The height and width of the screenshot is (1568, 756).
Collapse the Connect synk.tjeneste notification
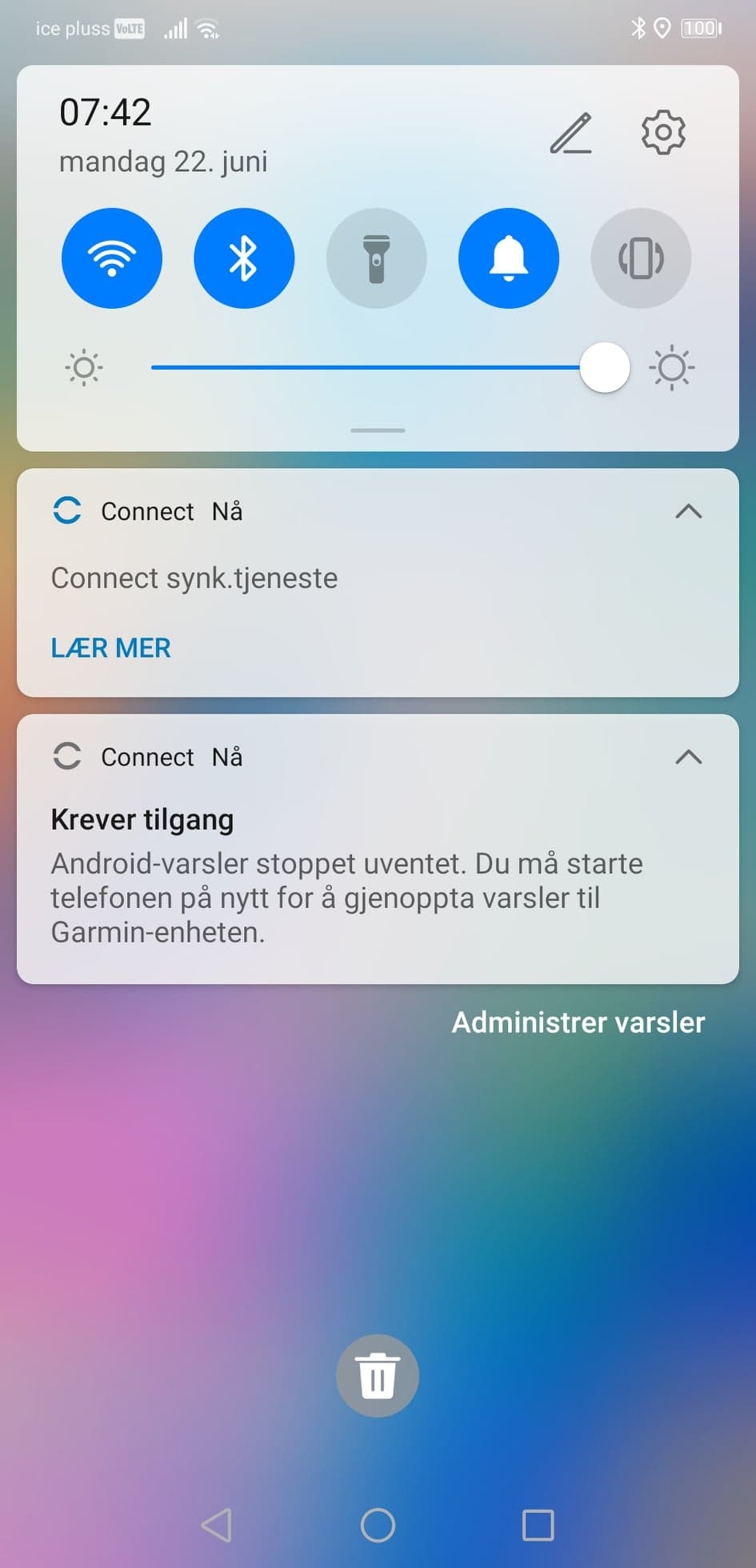pos(689,511)
